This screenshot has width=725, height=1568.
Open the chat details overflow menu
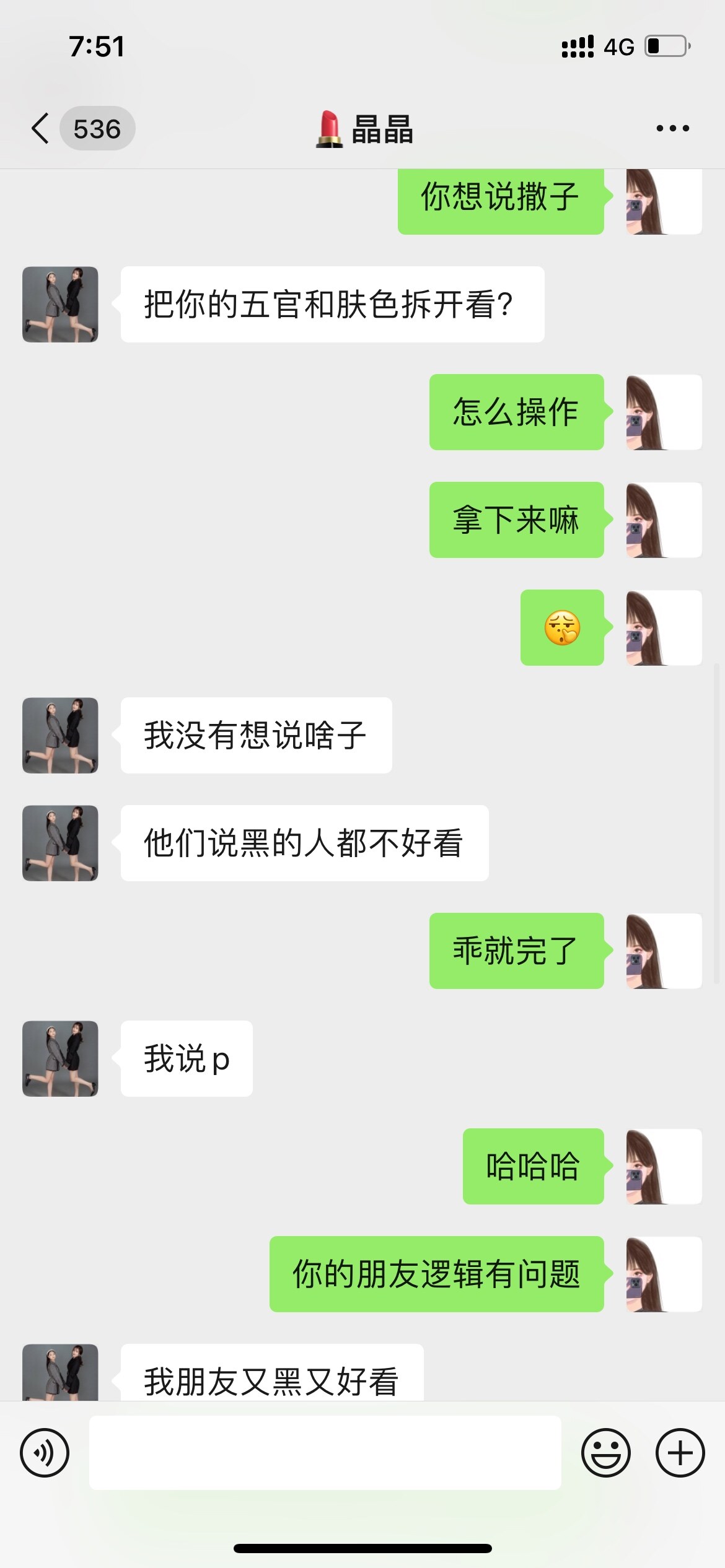click(x=672, y=129)
